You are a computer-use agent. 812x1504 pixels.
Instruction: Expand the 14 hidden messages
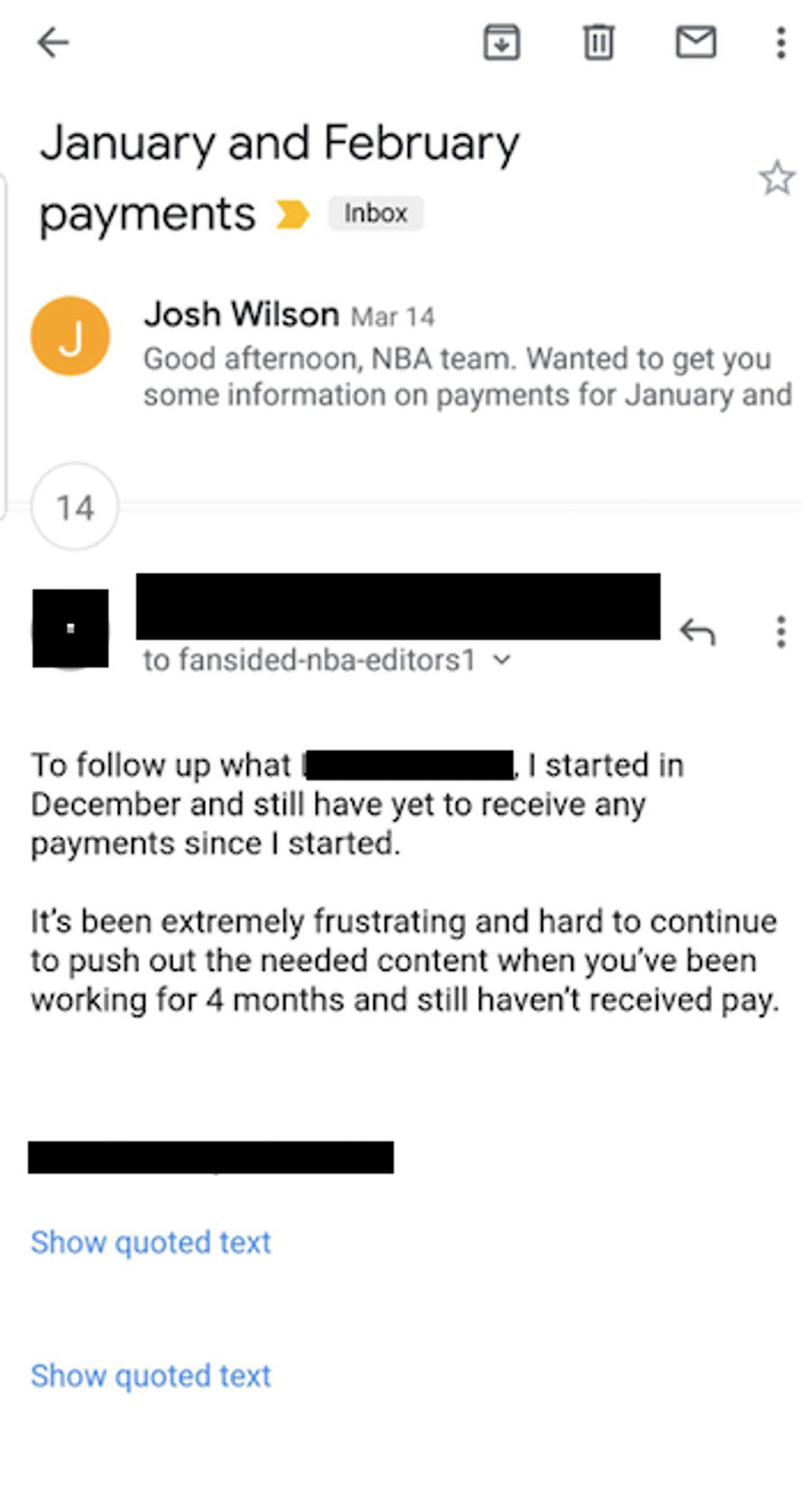75,507
